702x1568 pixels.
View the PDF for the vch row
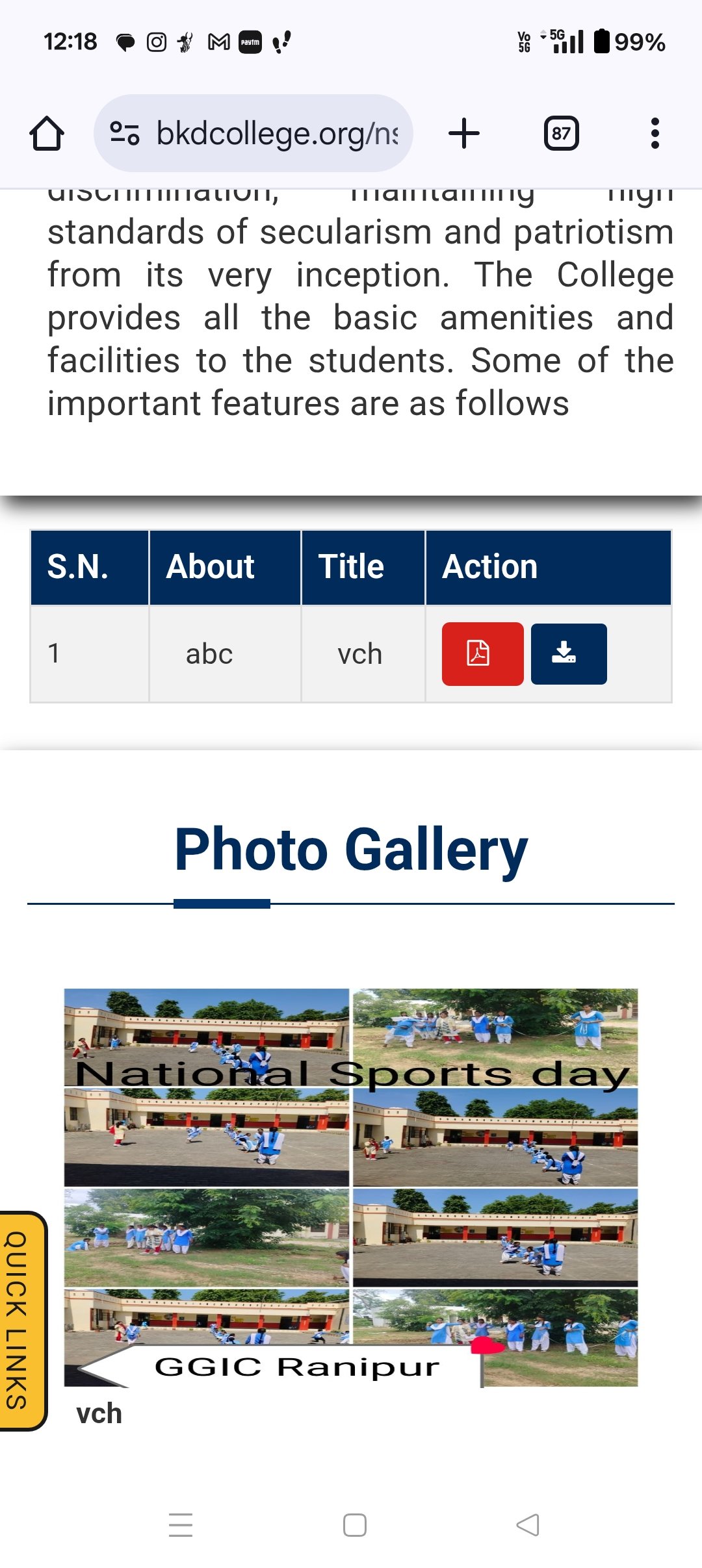(x=482, y=653)
